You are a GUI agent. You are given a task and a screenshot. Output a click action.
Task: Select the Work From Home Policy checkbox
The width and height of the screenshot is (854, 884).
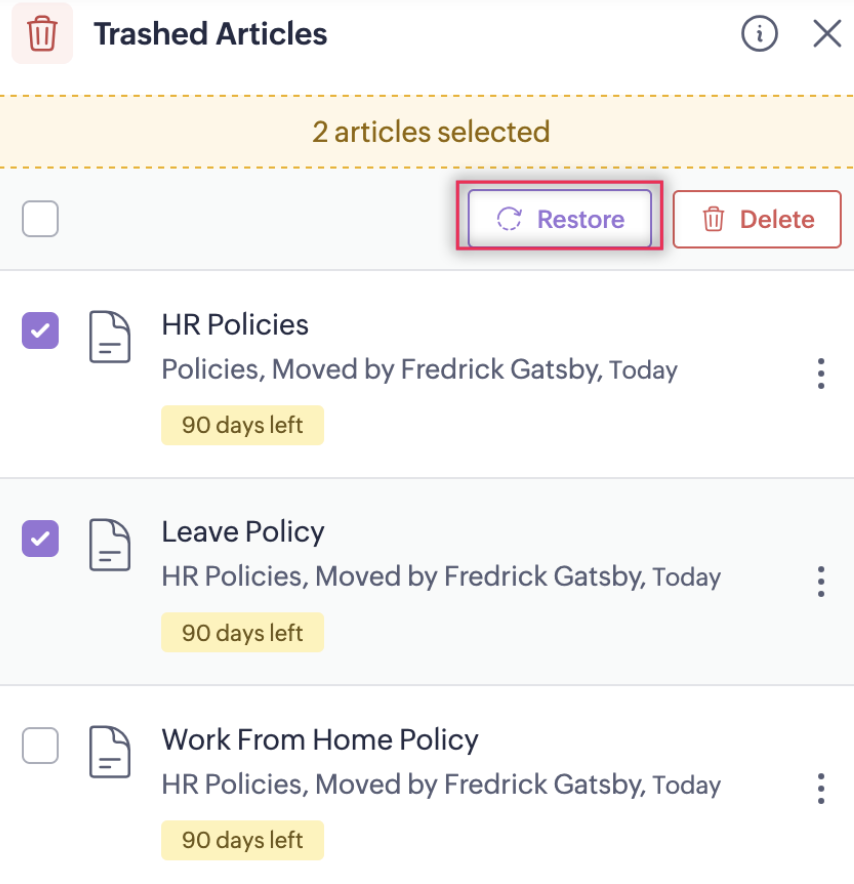(x=40, y=745)
